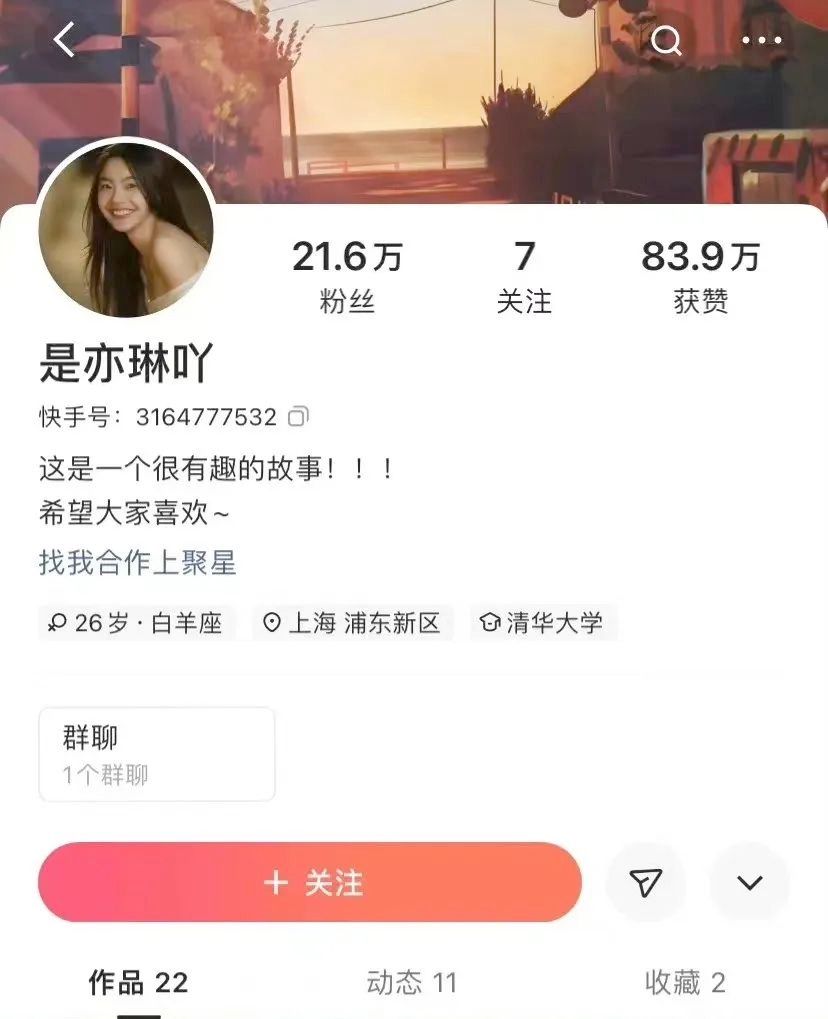Open the 7 关注 following list
Viewport: 828px width, 1019px height.
(524, 276)
